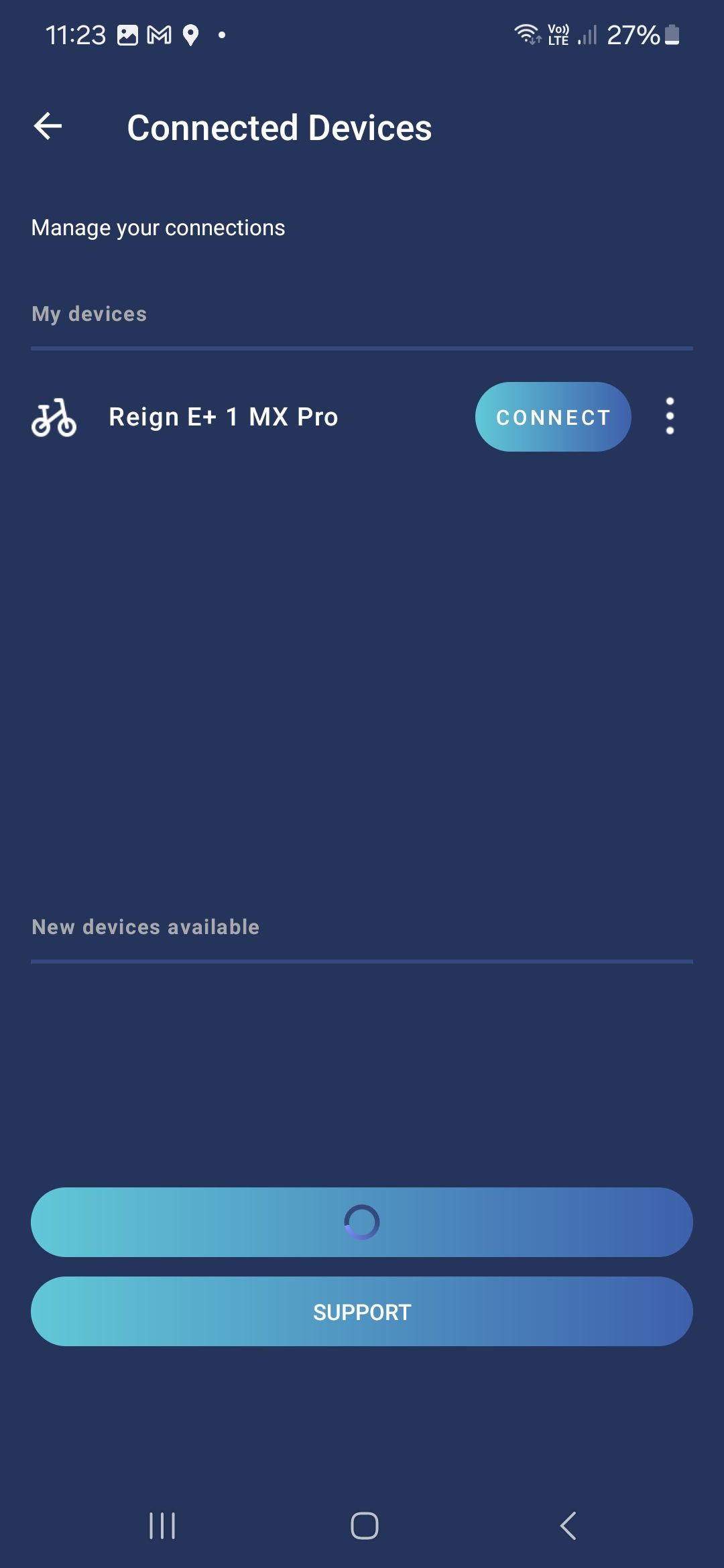Go to the system home screen

[364, 1526]
